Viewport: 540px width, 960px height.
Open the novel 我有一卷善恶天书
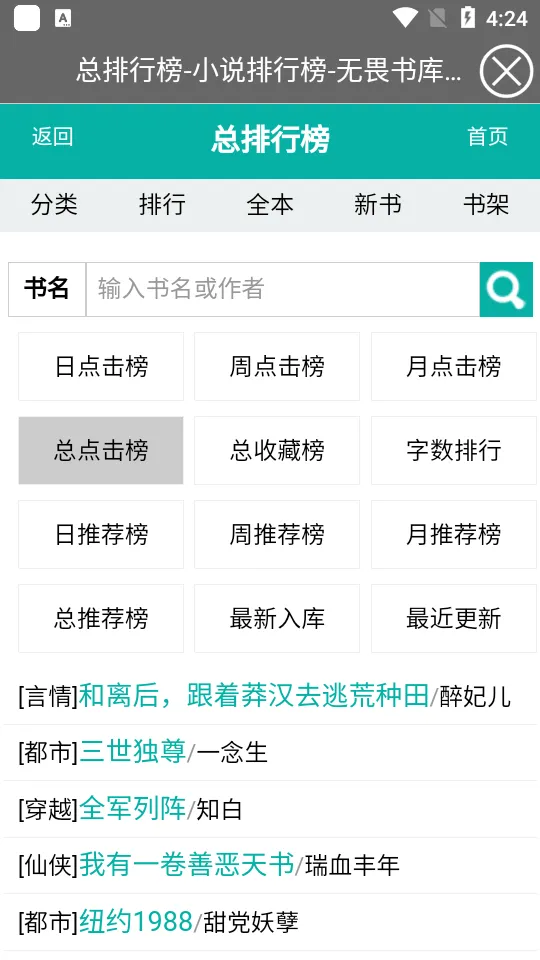click(187, 865)
